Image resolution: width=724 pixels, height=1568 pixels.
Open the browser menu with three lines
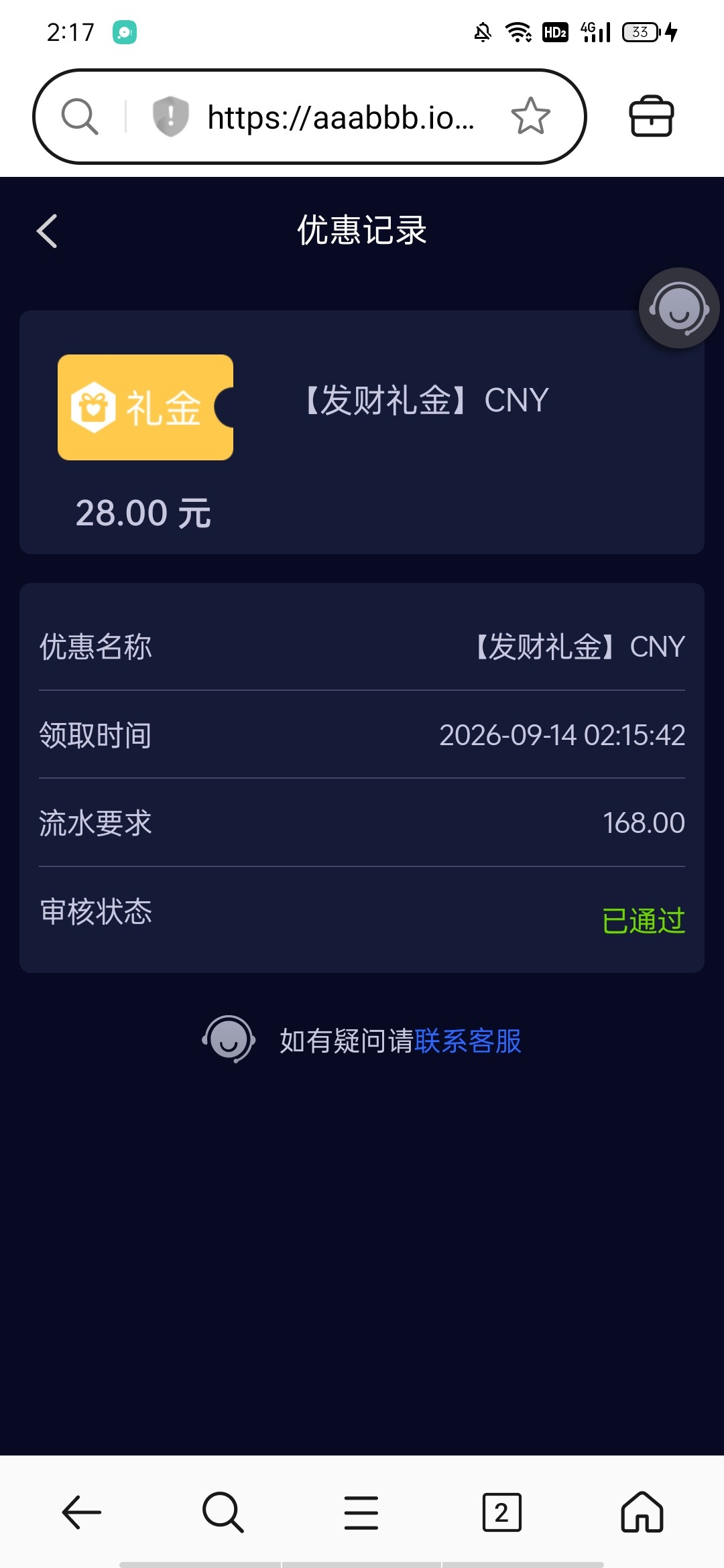click(361, 1512)
